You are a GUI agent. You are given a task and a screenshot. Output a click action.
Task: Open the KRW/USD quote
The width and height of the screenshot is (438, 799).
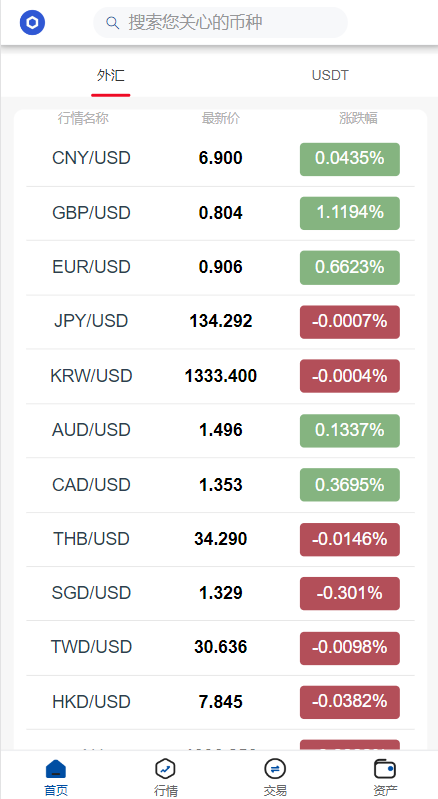pos(220,376)
